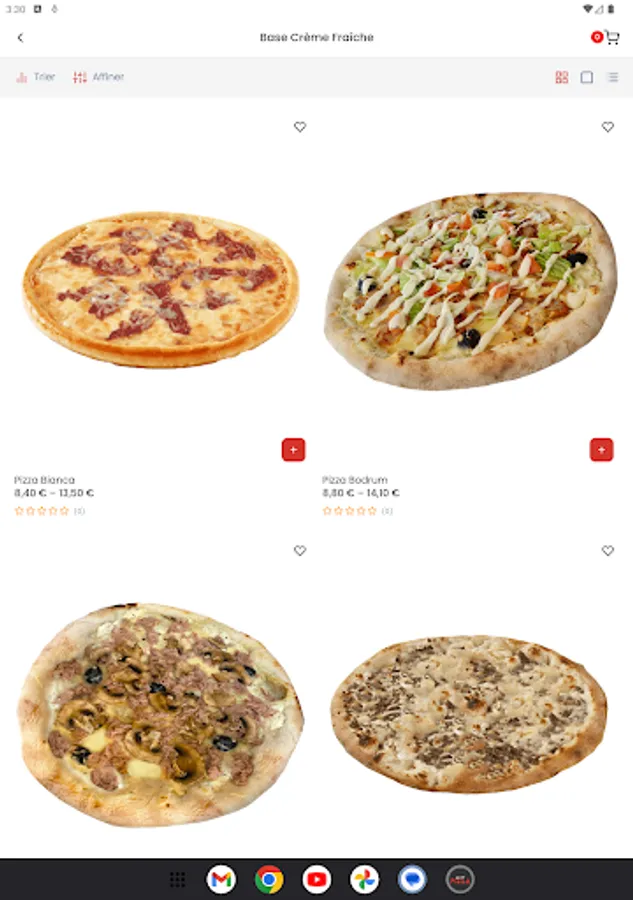
Task: Switch to grid view layout
Action: [562, 77]
